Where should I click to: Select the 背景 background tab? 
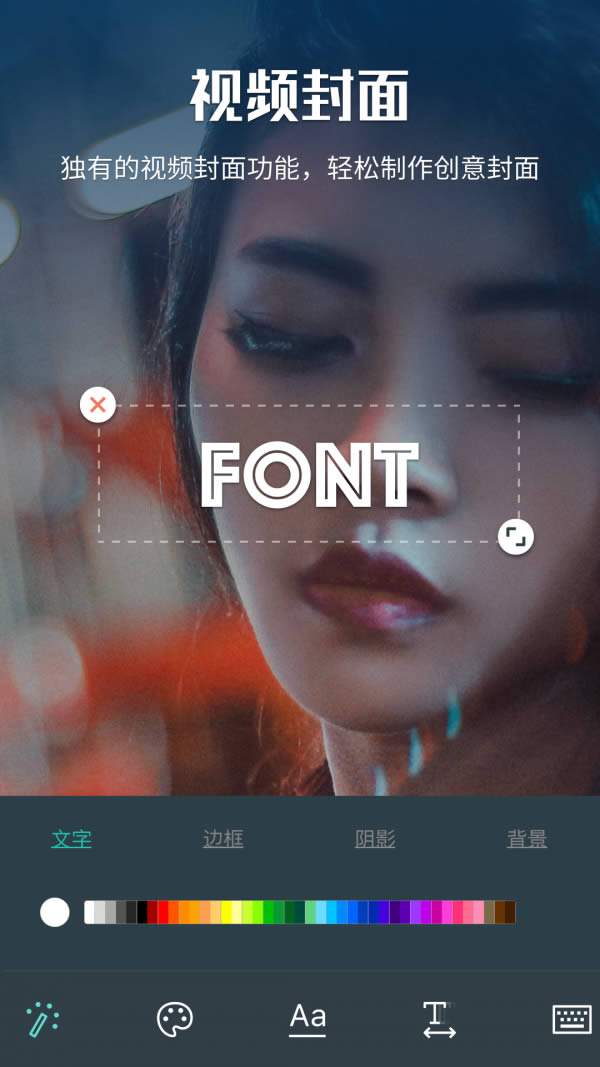tap(527, 839)
